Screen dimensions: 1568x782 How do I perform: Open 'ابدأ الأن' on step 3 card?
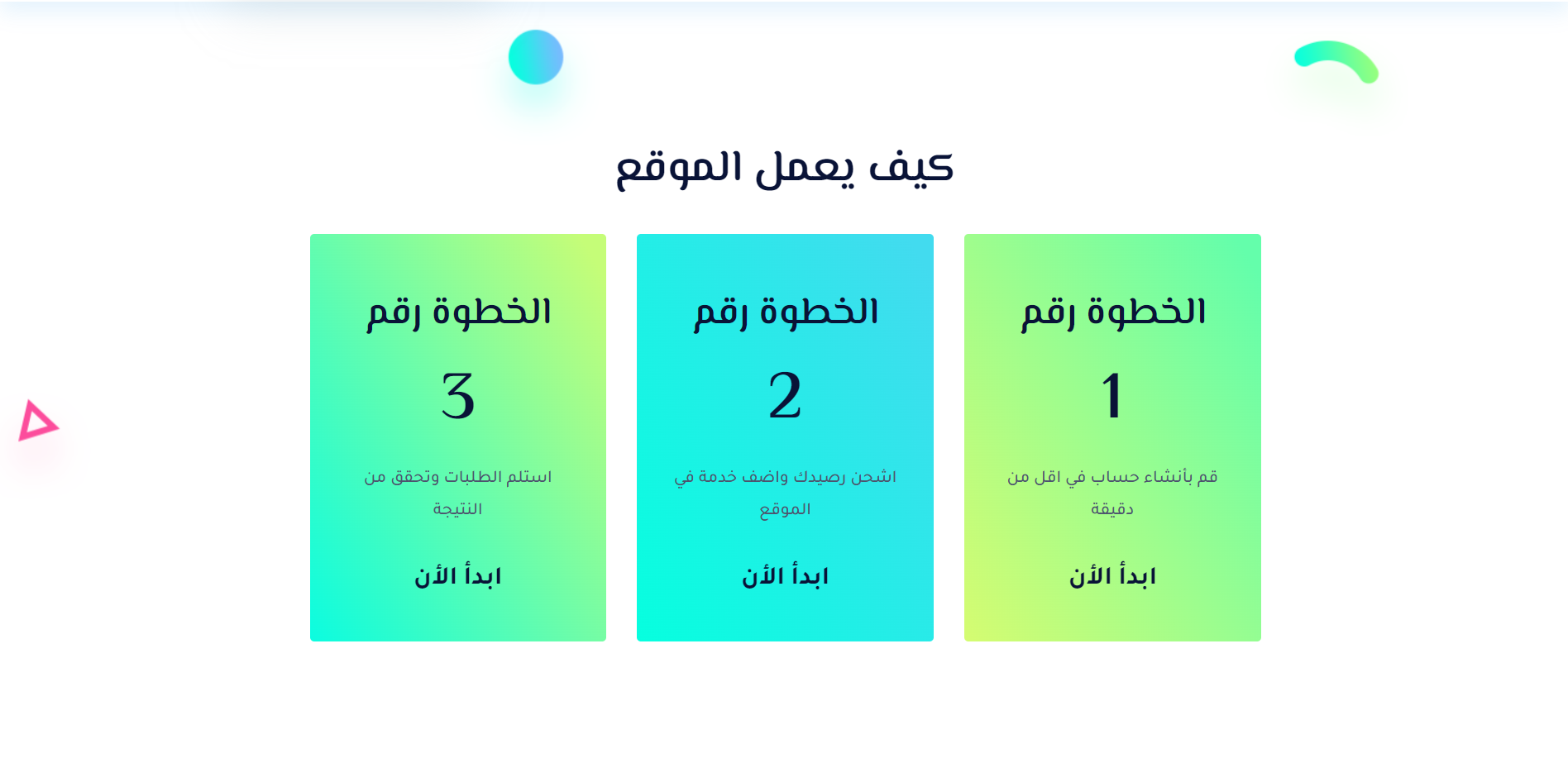click(x=457, y=576)
